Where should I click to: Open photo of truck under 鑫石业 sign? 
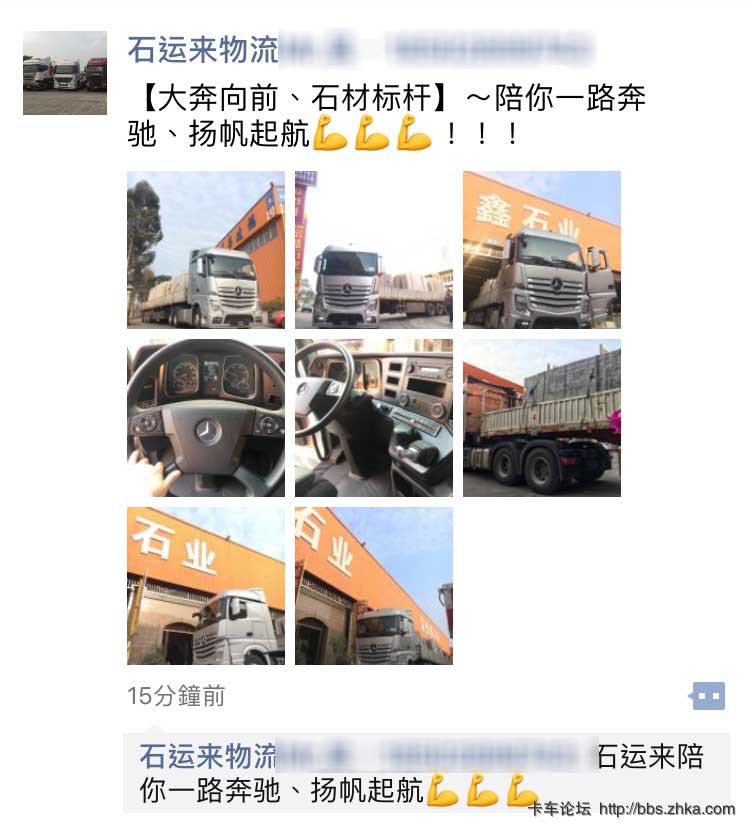pos(542,250)
